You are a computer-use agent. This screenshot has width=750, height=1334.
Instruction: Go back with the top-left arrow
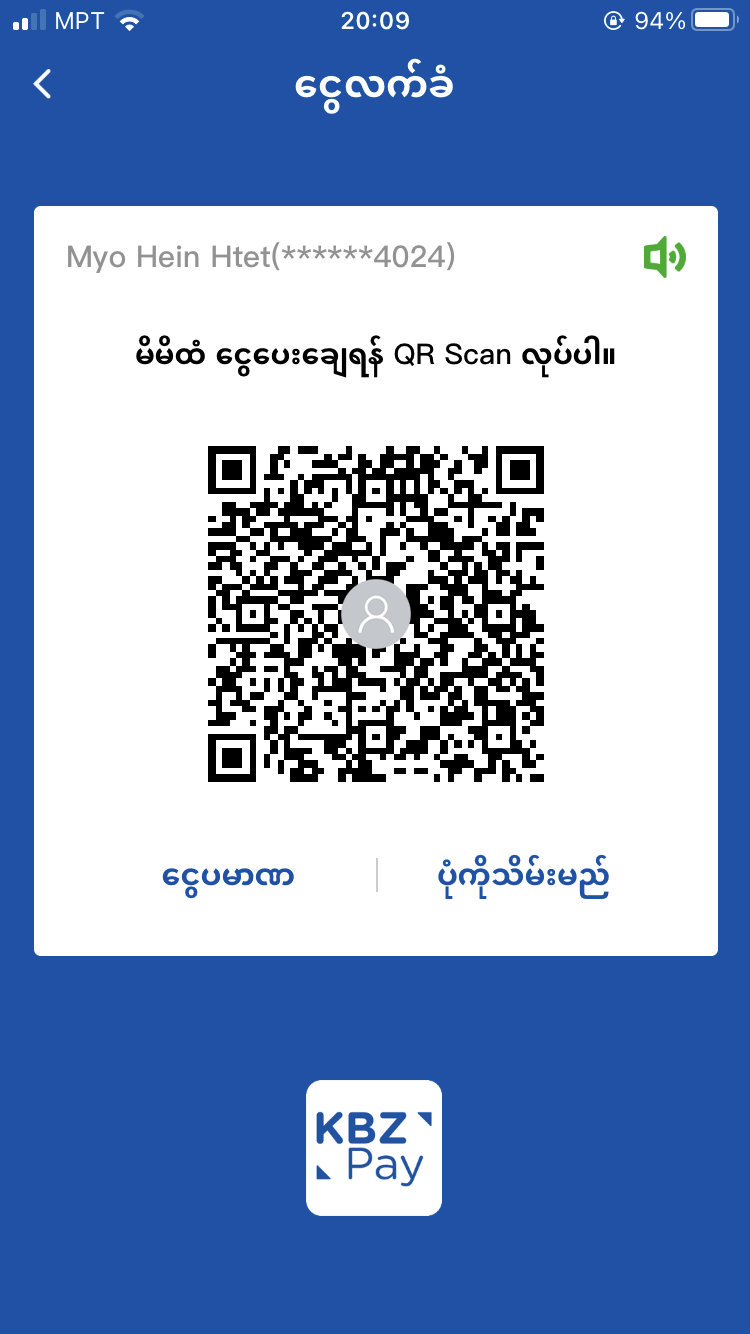coord(42,84)
